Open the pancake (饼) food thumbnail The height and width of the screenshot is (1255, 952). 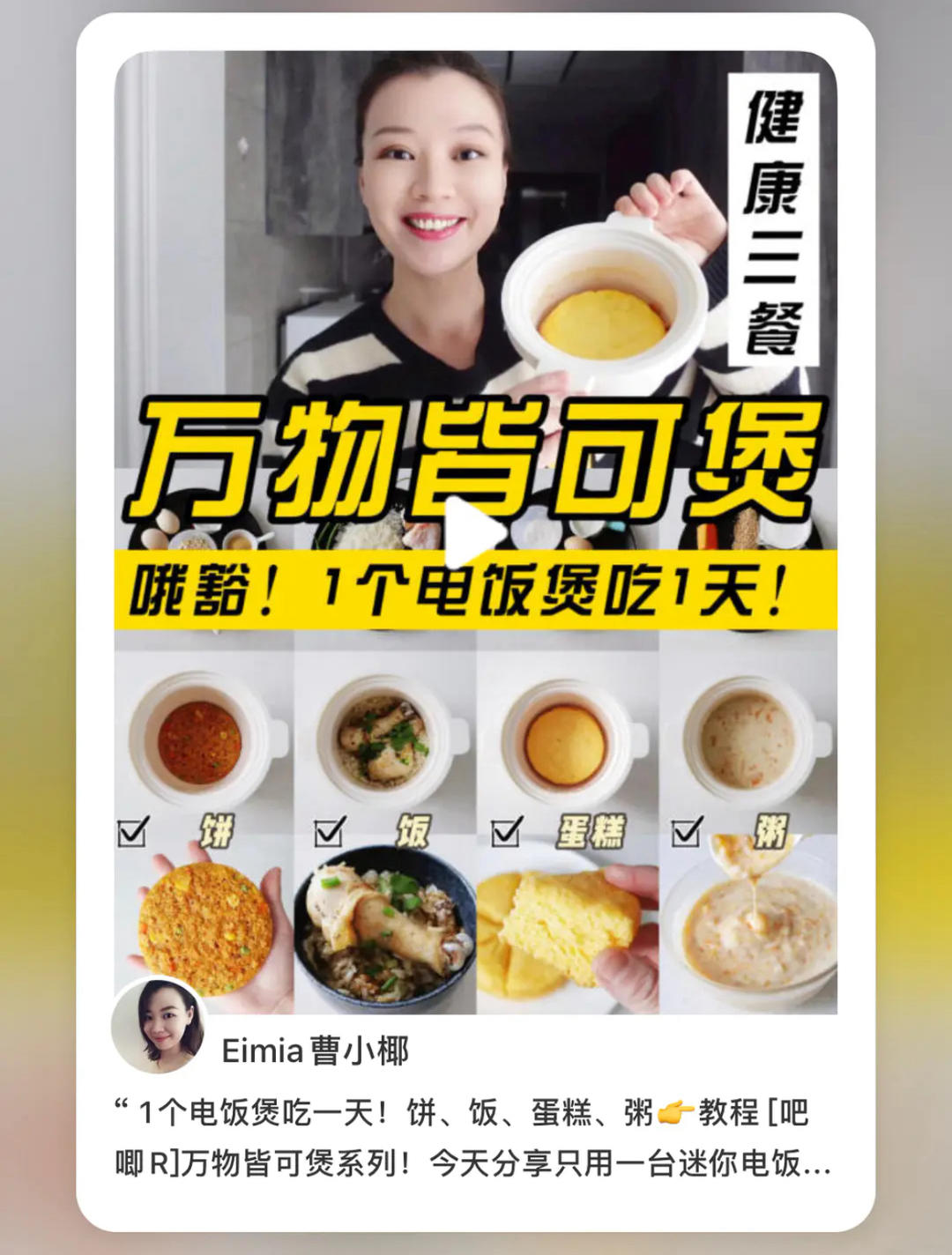[201, 917]
